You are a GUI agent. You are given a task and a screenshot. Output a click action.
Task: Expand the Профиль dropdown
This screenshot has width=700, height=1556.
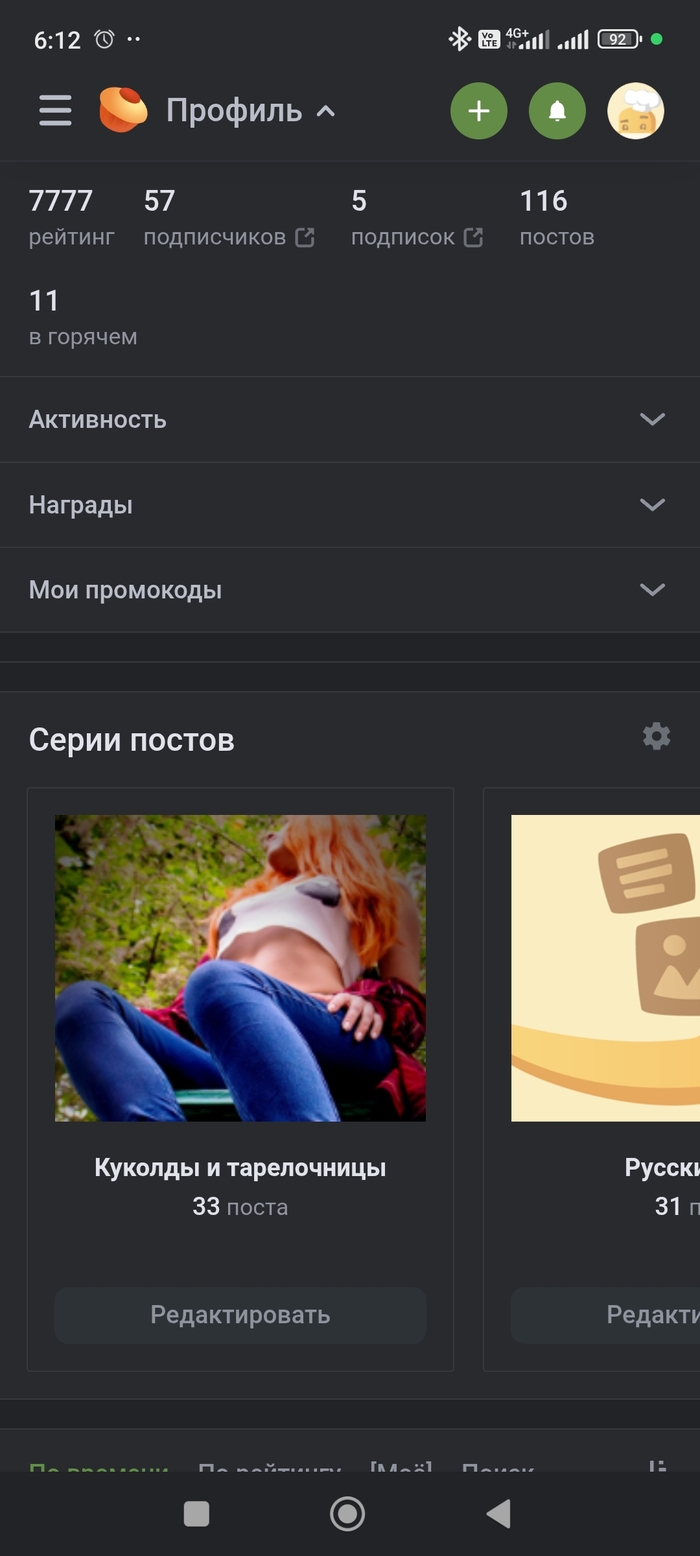250,111
